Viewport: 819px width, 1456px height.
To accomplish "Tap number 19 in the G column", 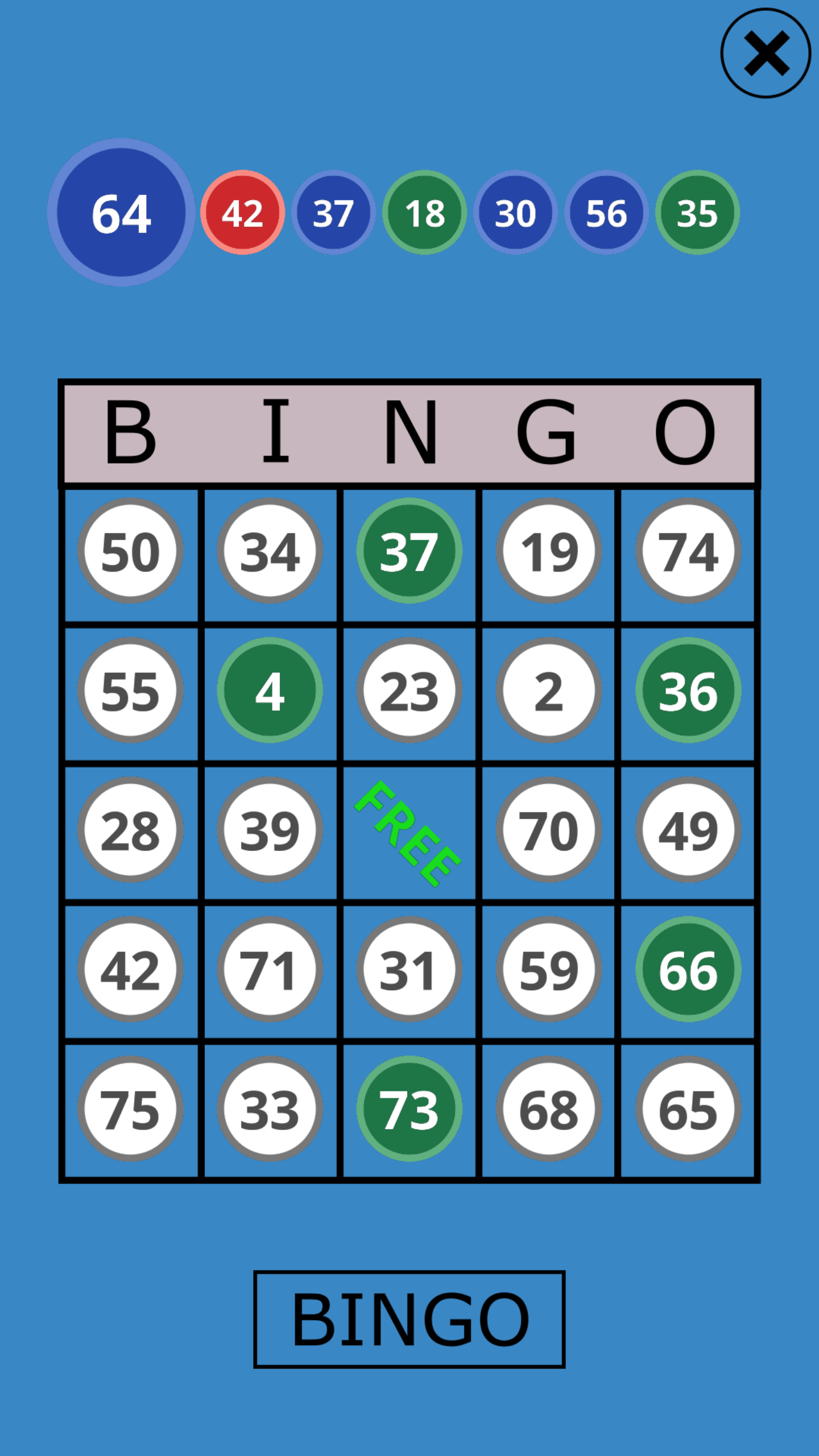I will click(x=549, y=551).
